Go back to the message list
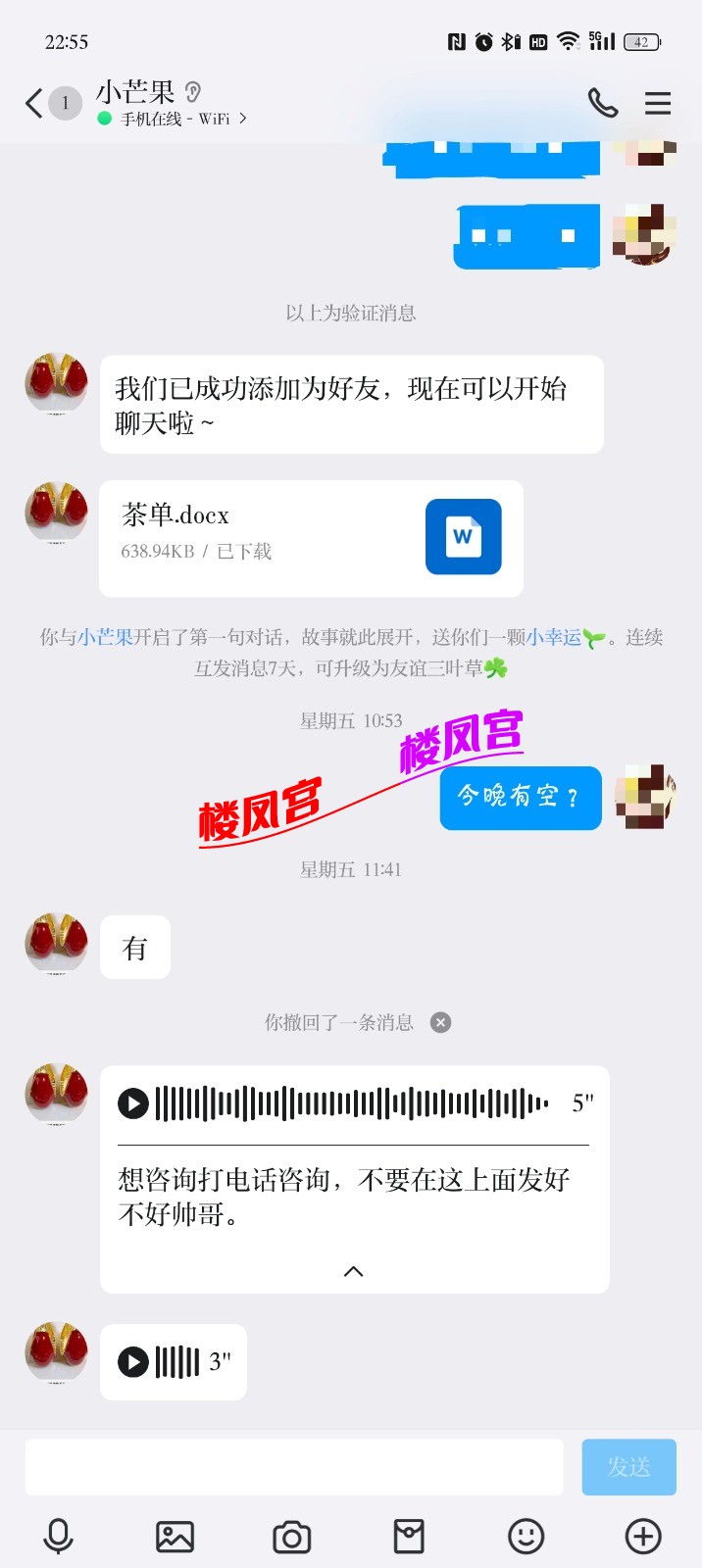The image size is (702, 1568). point(35,103)
